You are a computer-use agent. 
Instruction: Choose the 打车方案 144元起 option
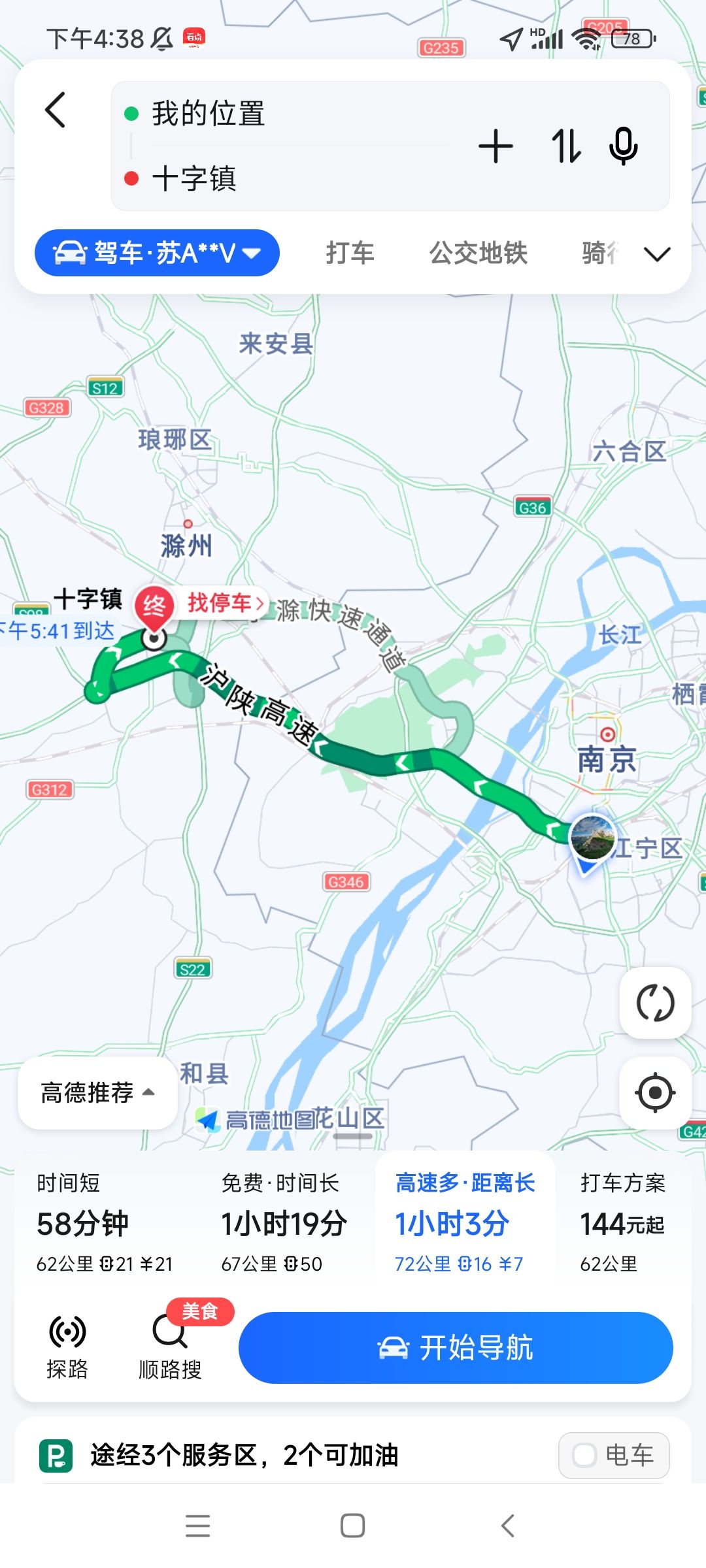tap(622, 1223)
